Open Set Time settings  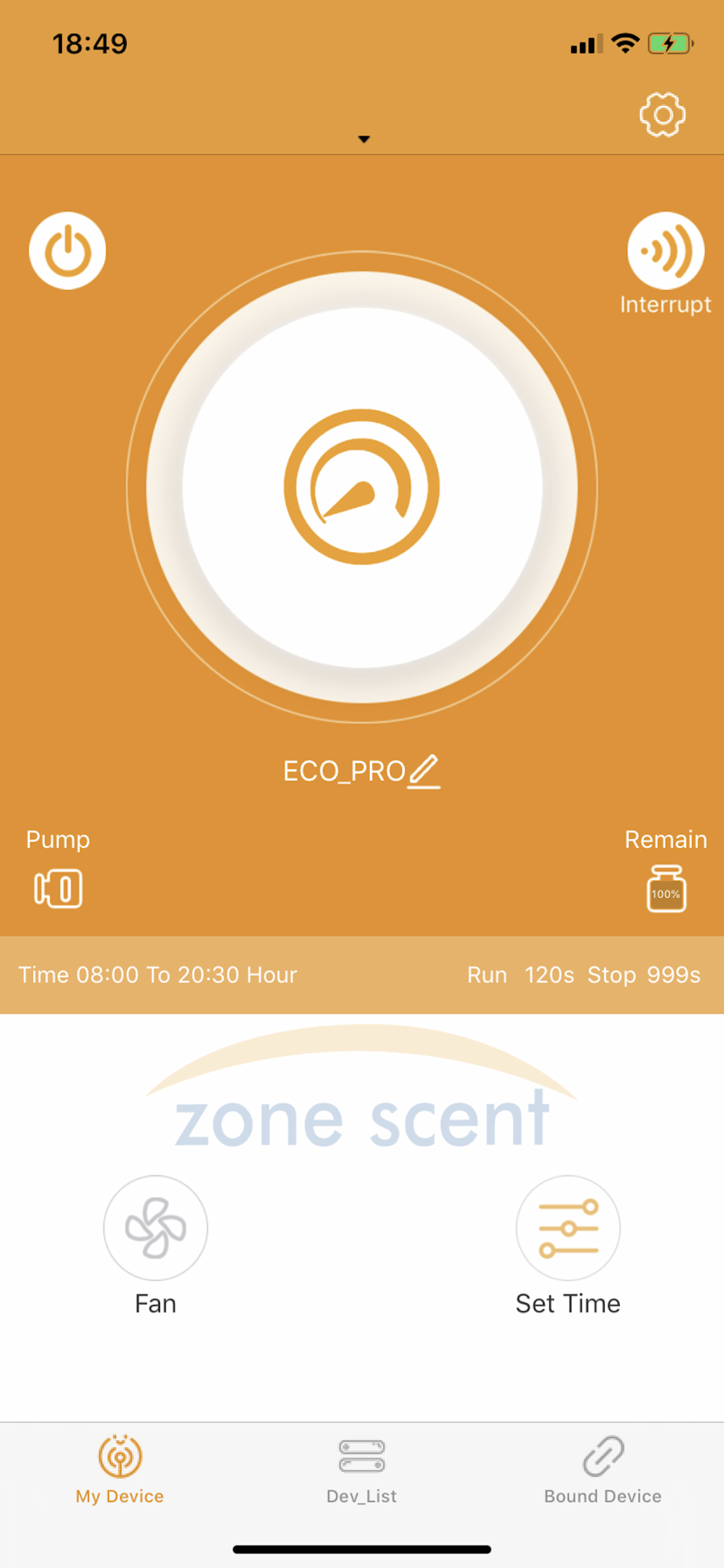pos(568,1228)
